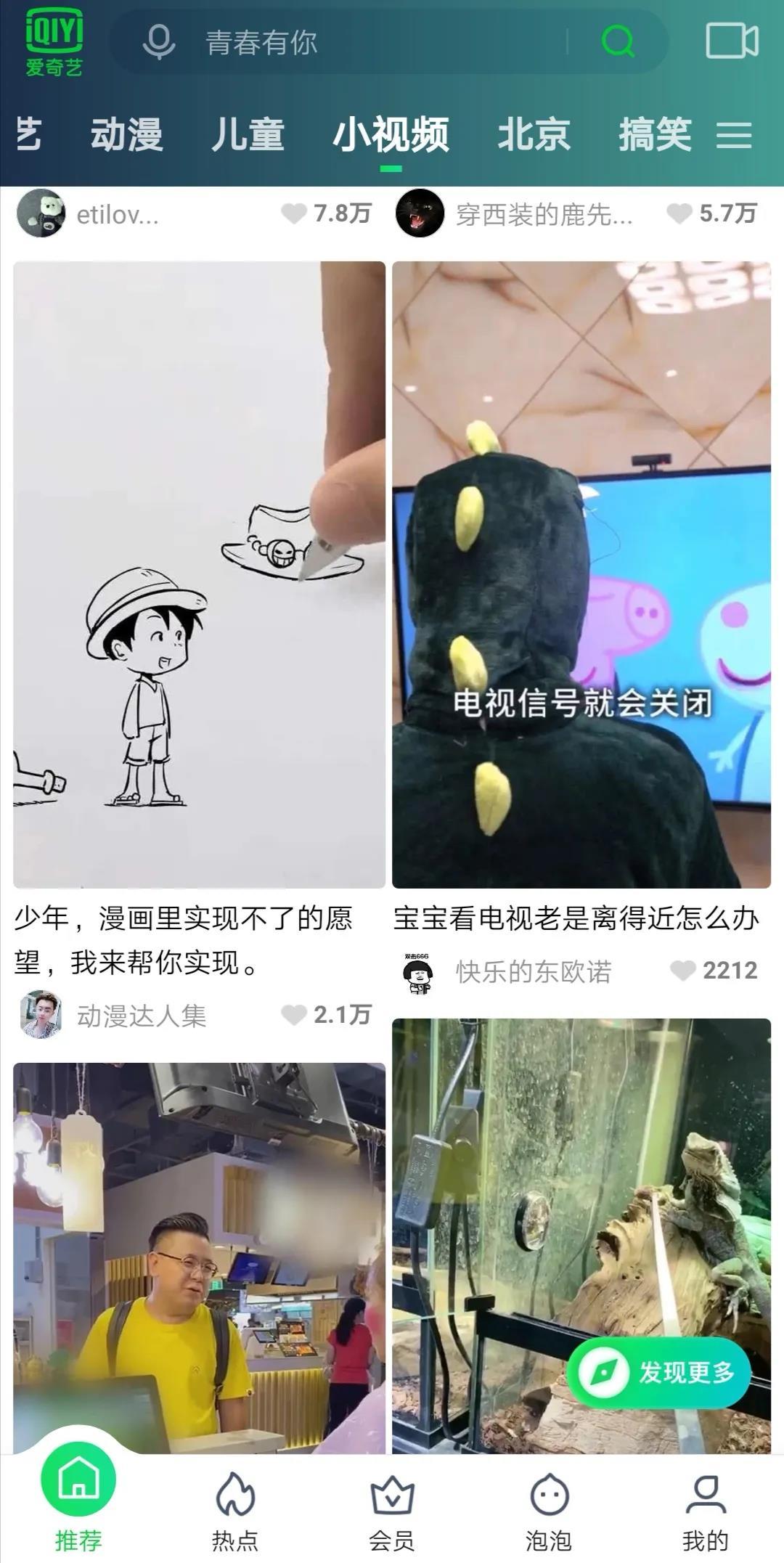Image resolution: width=784 pixels, height=1563 pixels.
Task: Open the video camera recording icon
Action: [x=732, y=41]
